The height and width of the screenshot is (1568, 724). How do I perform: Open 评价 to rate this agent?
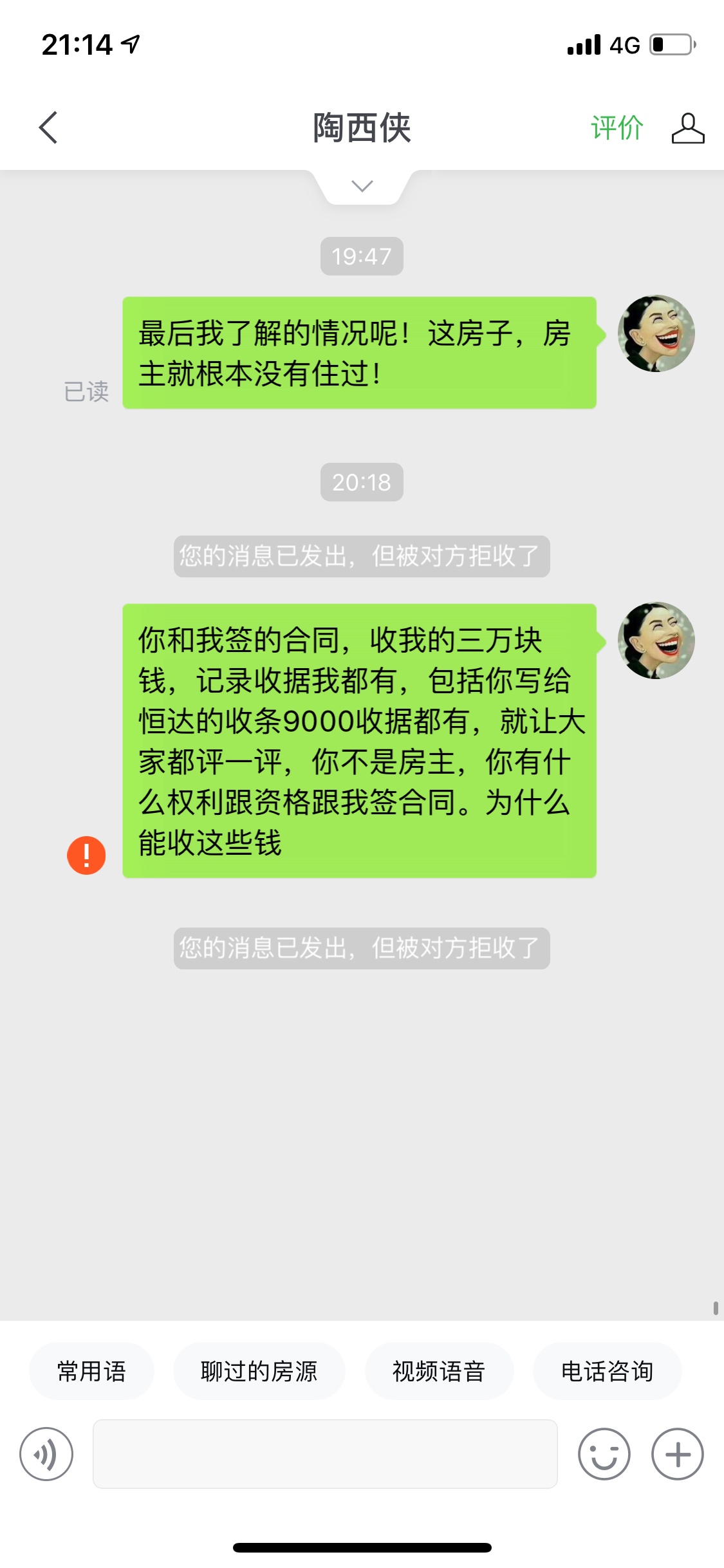tap(617, 127)
